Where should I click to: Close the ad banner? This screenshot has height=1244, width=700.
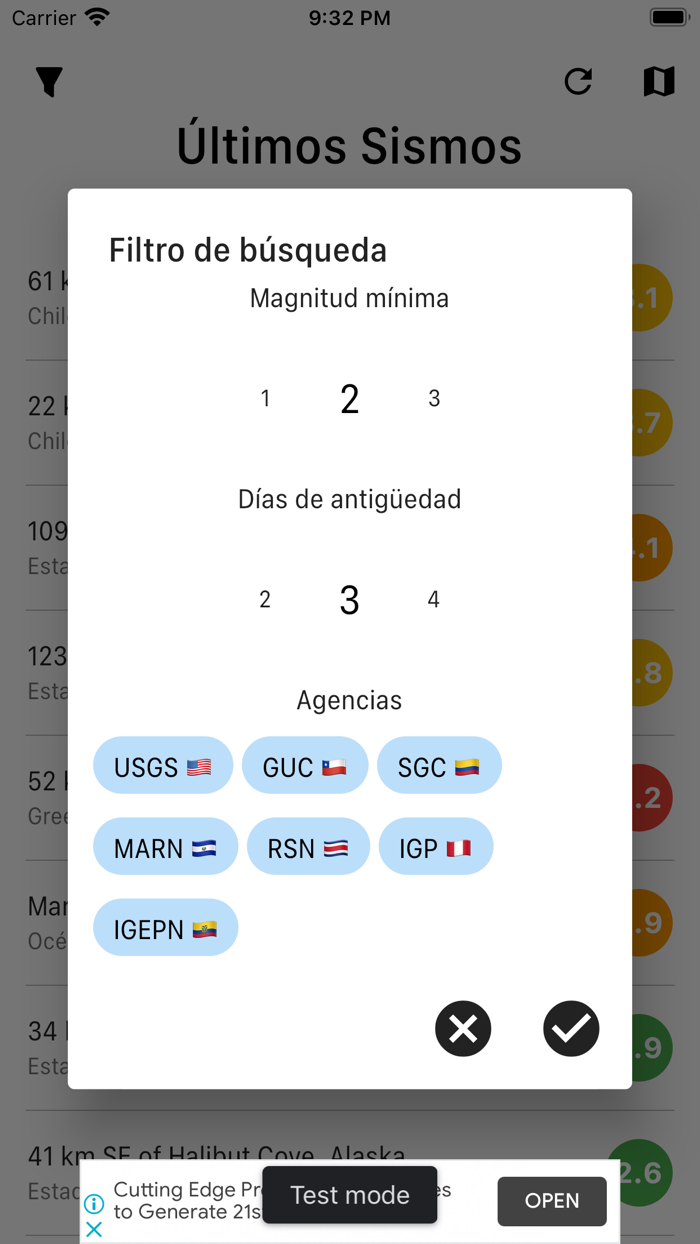(94, 1229)
